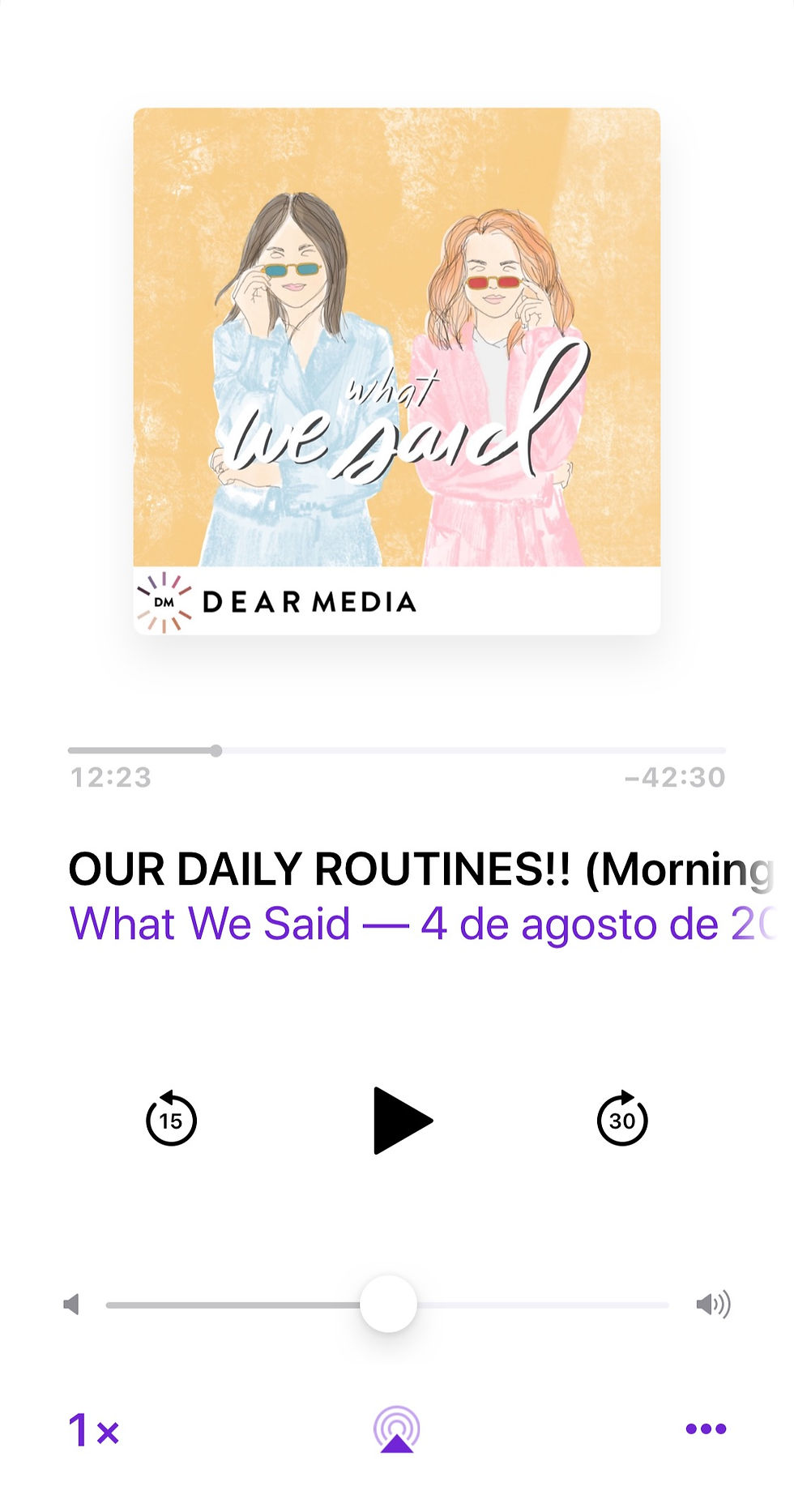Open the What We Said show link
794x1512 pixels.
pyautogui.click(x=211, y=924)
